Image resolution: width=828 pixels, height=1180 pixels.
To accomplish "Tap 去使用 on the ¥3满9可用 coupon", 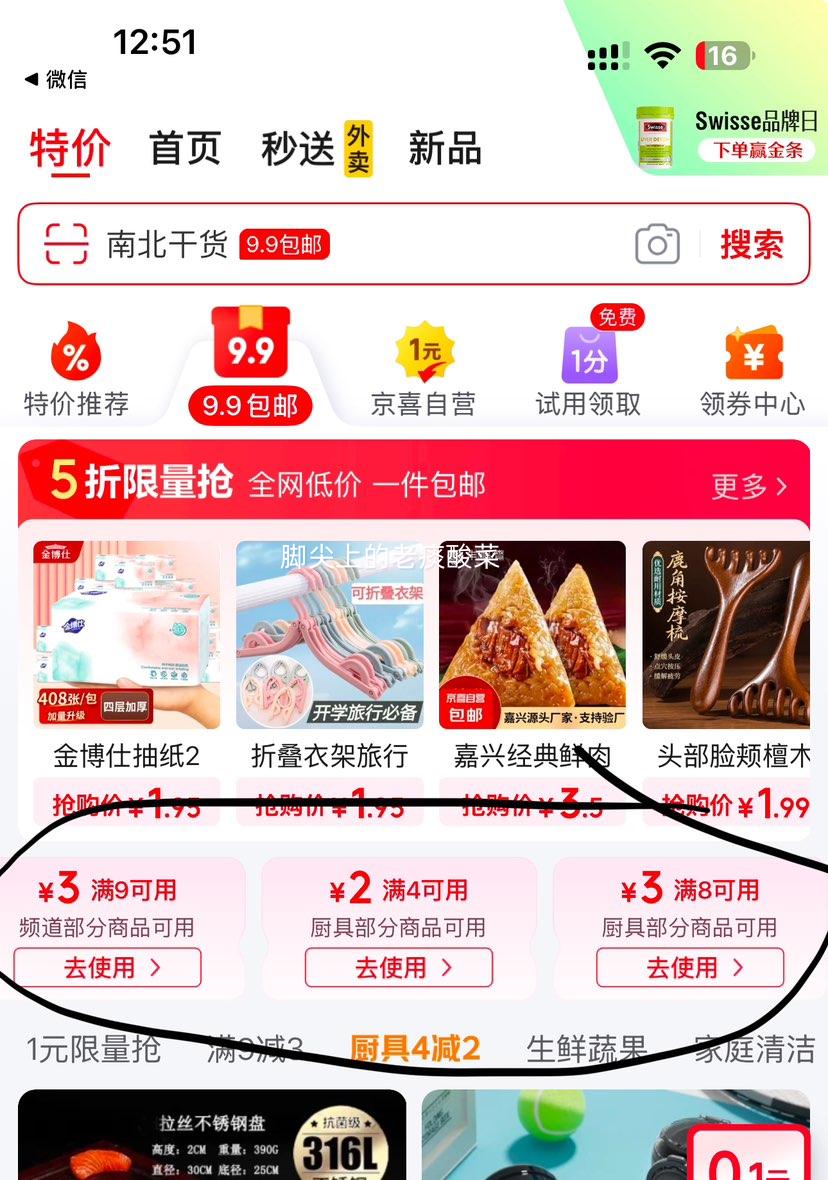I will coord(106,967).
